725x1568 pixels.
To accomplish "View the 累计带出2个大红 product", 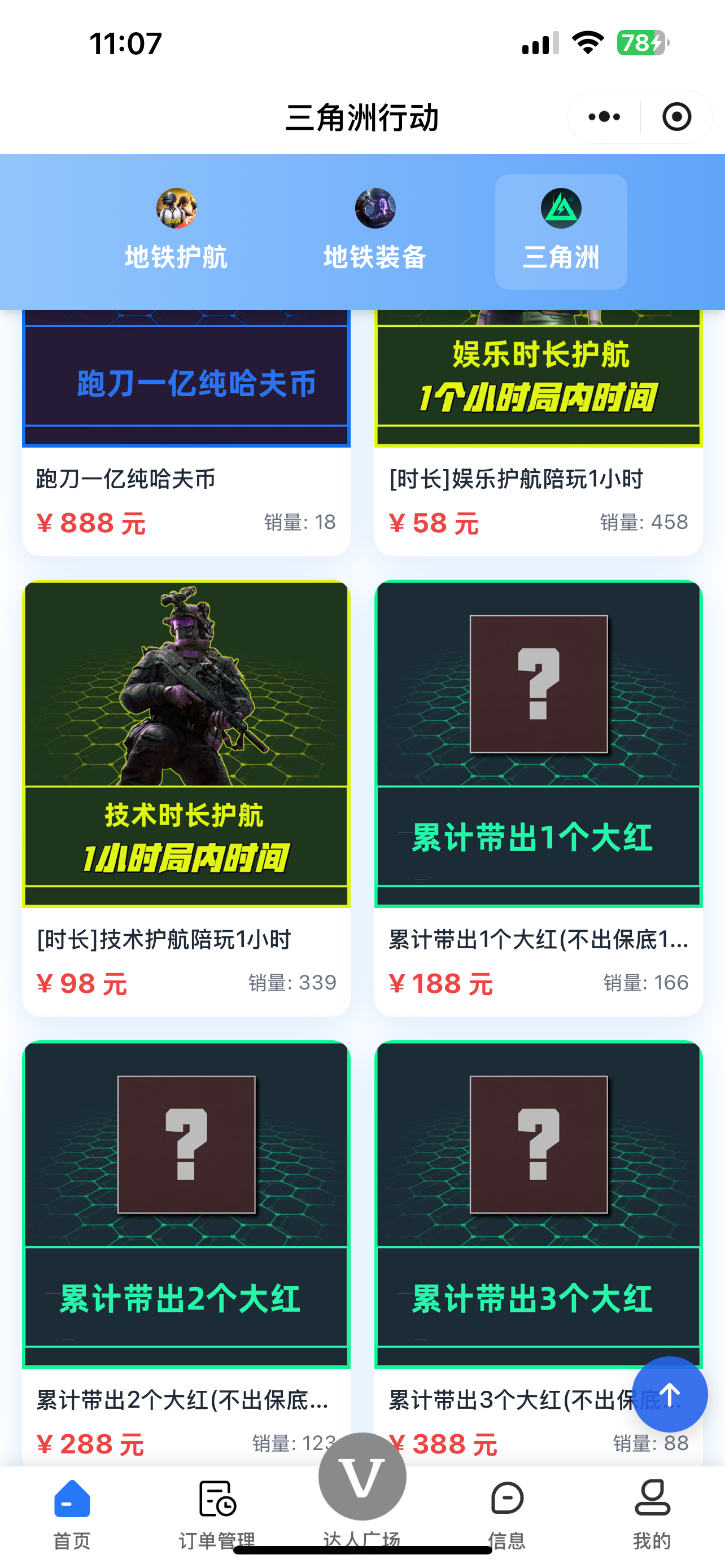I will point(186,1248).
